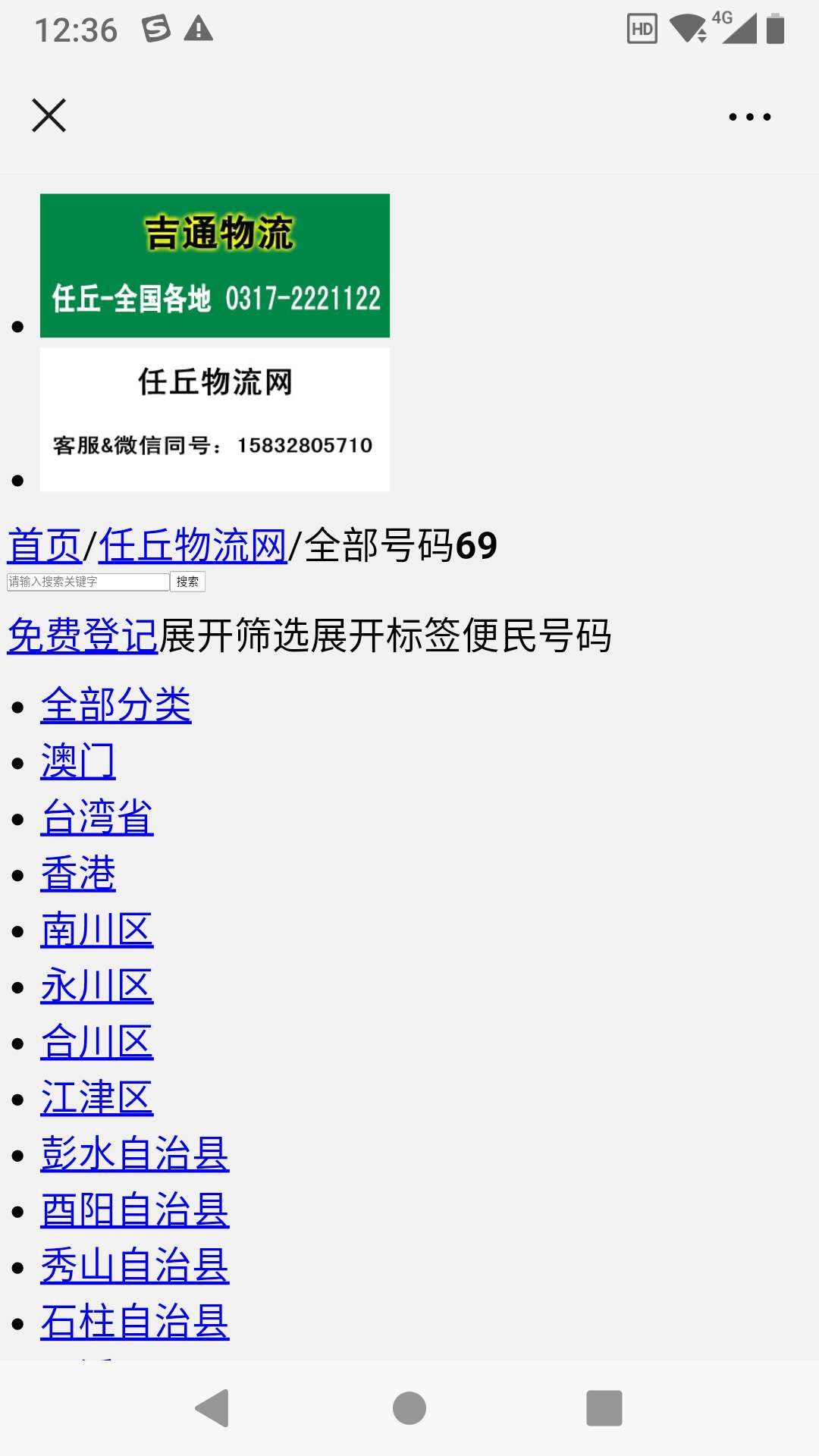Open the 任丘物流网 customer service banner
Image resolution: width=819 pixels, height=1456 pixels.
(215, 419)
